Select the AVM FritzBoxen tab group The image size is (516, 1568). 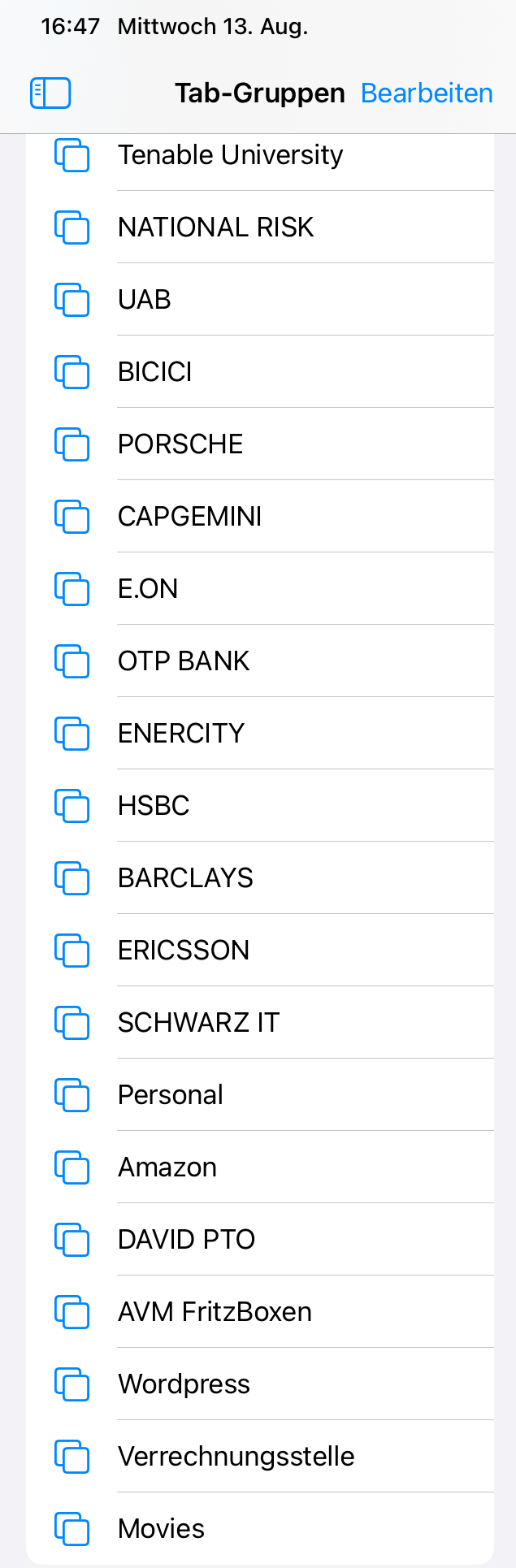(x=215, y=1312)
